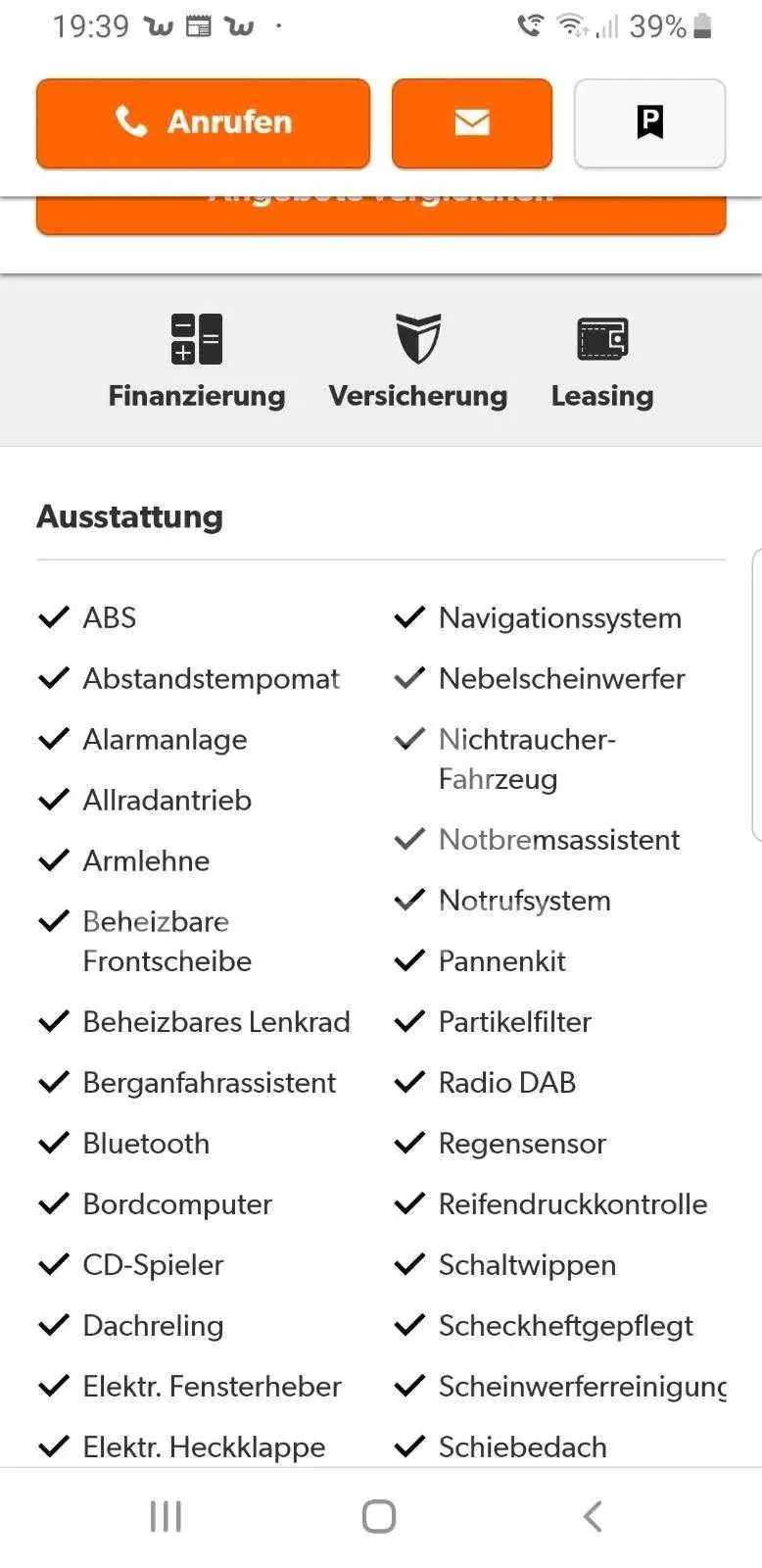762x1568 pixels.
Task: Open the Versicherung option
Action: coord(418,361)
